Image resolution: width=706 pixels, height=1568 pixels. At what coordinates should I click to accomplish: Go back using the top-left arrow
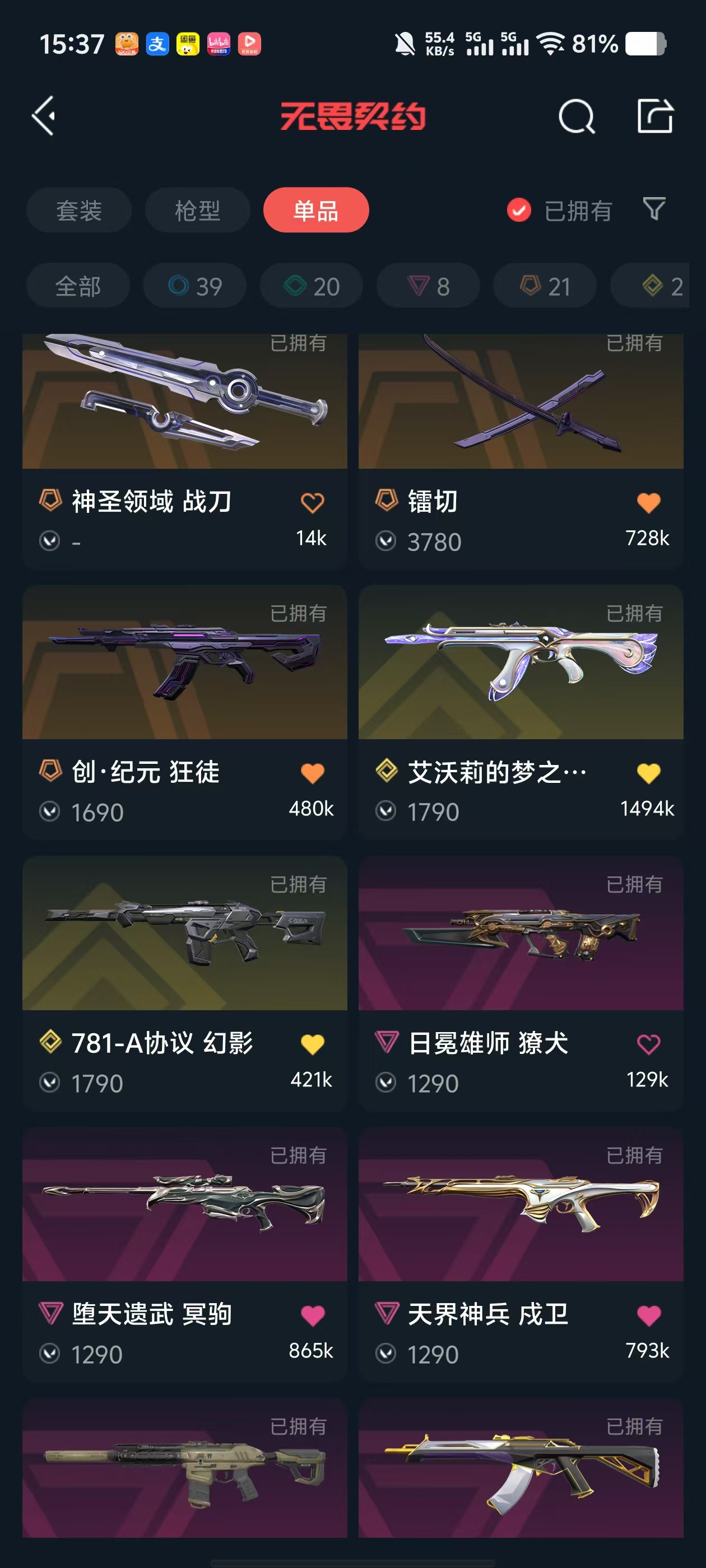pyautogui.click(x=44, y=116)
